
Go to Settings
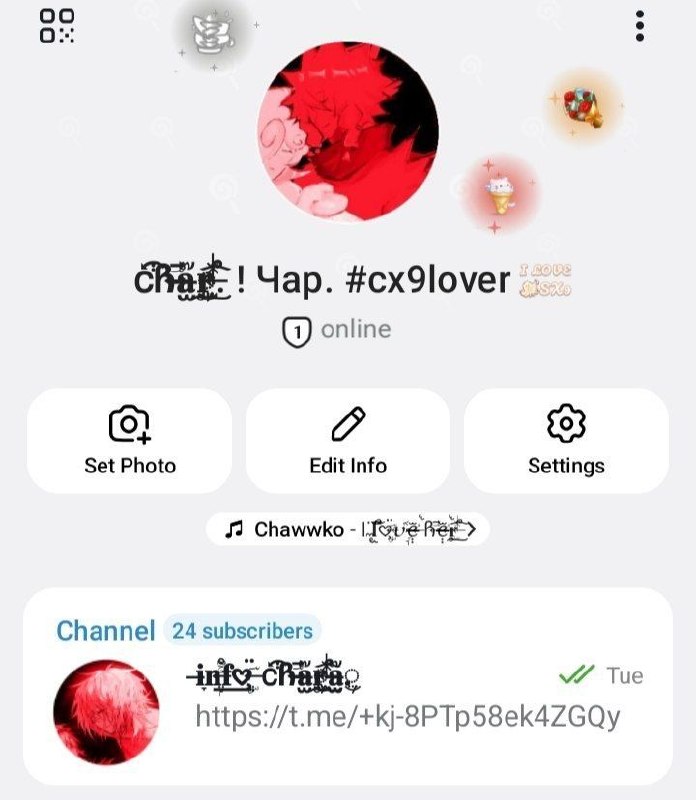(566, 441)
